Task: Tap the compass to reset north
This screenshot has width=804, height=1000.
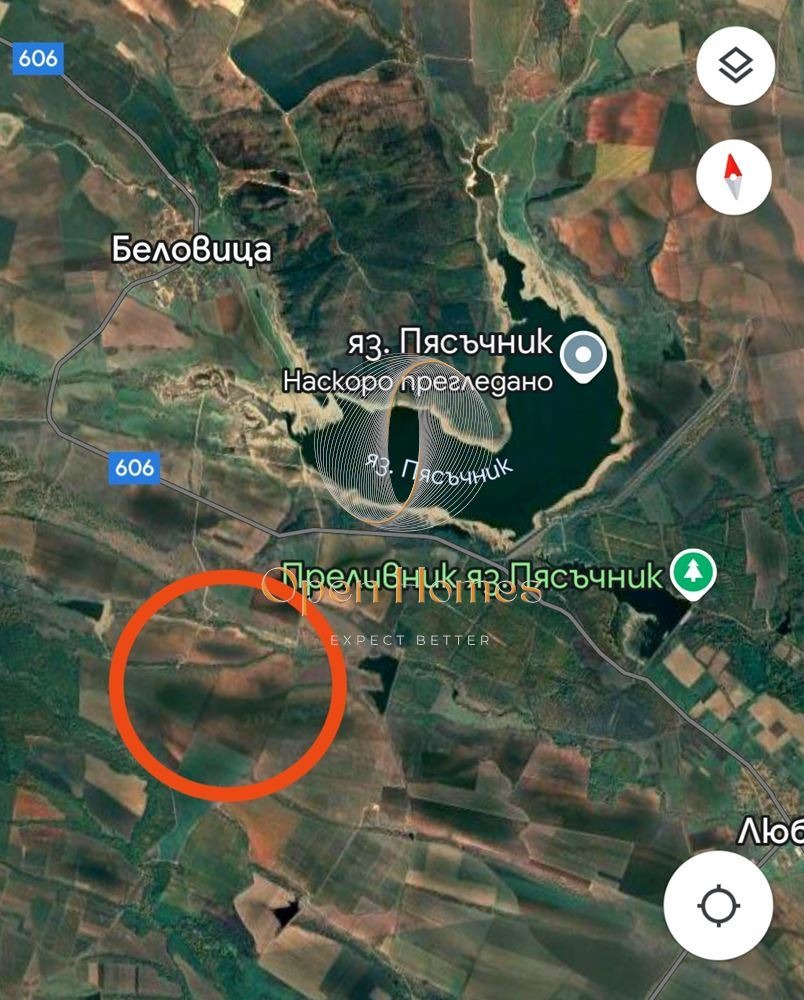Action: click(735, 177)
